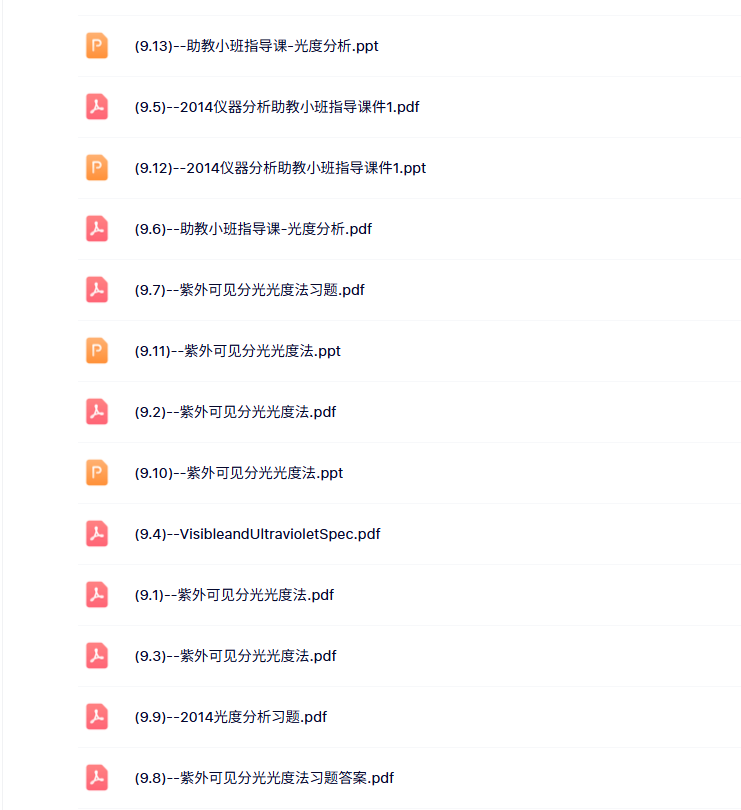Open (9.4)--VisibleandUltravioletSpec.pdf
Viewport: 741px width, 810px height.
click(x=257, y=534)
